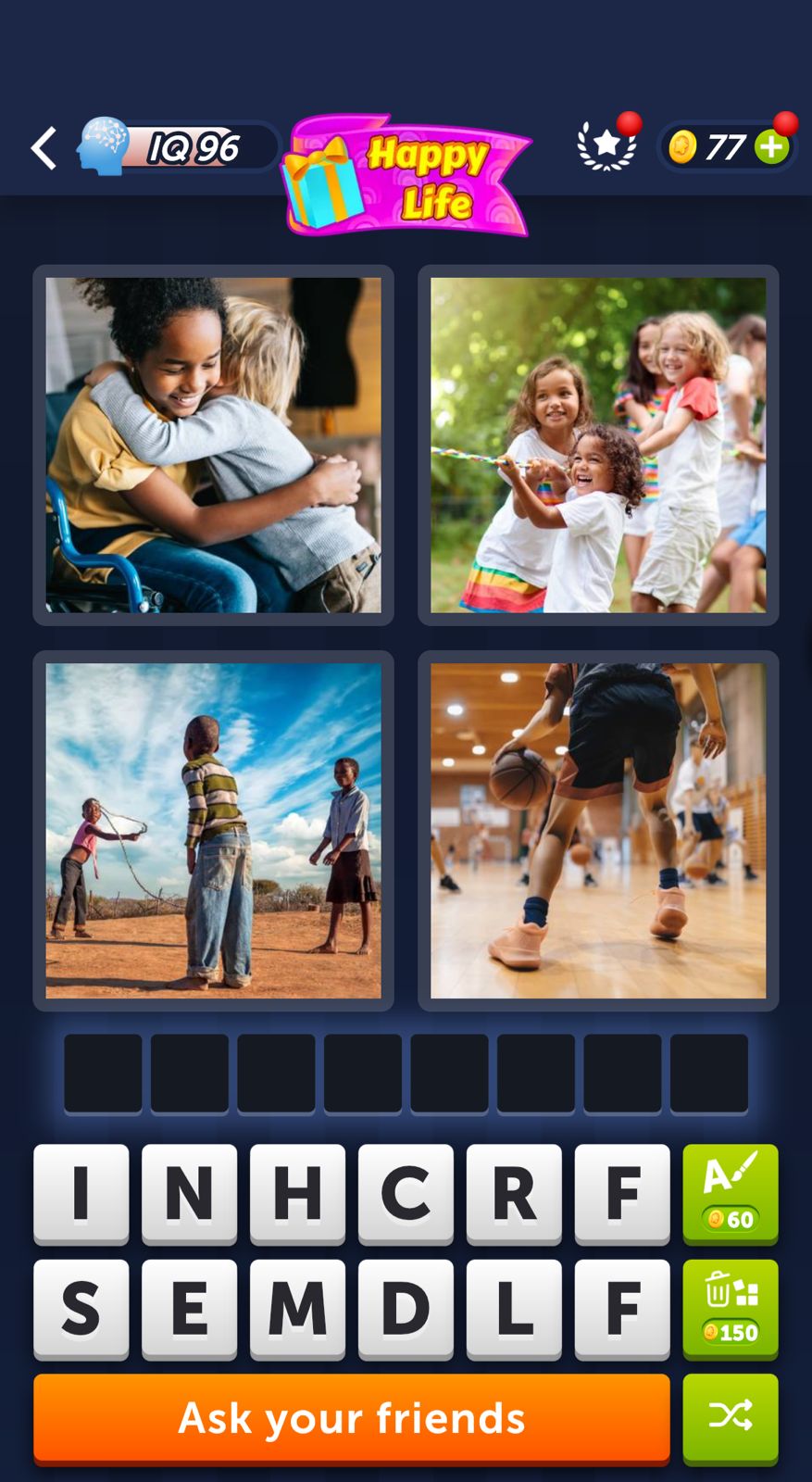Remove extra letters for 150 coins
This screenshot has width=812, height=1482.
pyautogui.click(x=731, y=1308)
